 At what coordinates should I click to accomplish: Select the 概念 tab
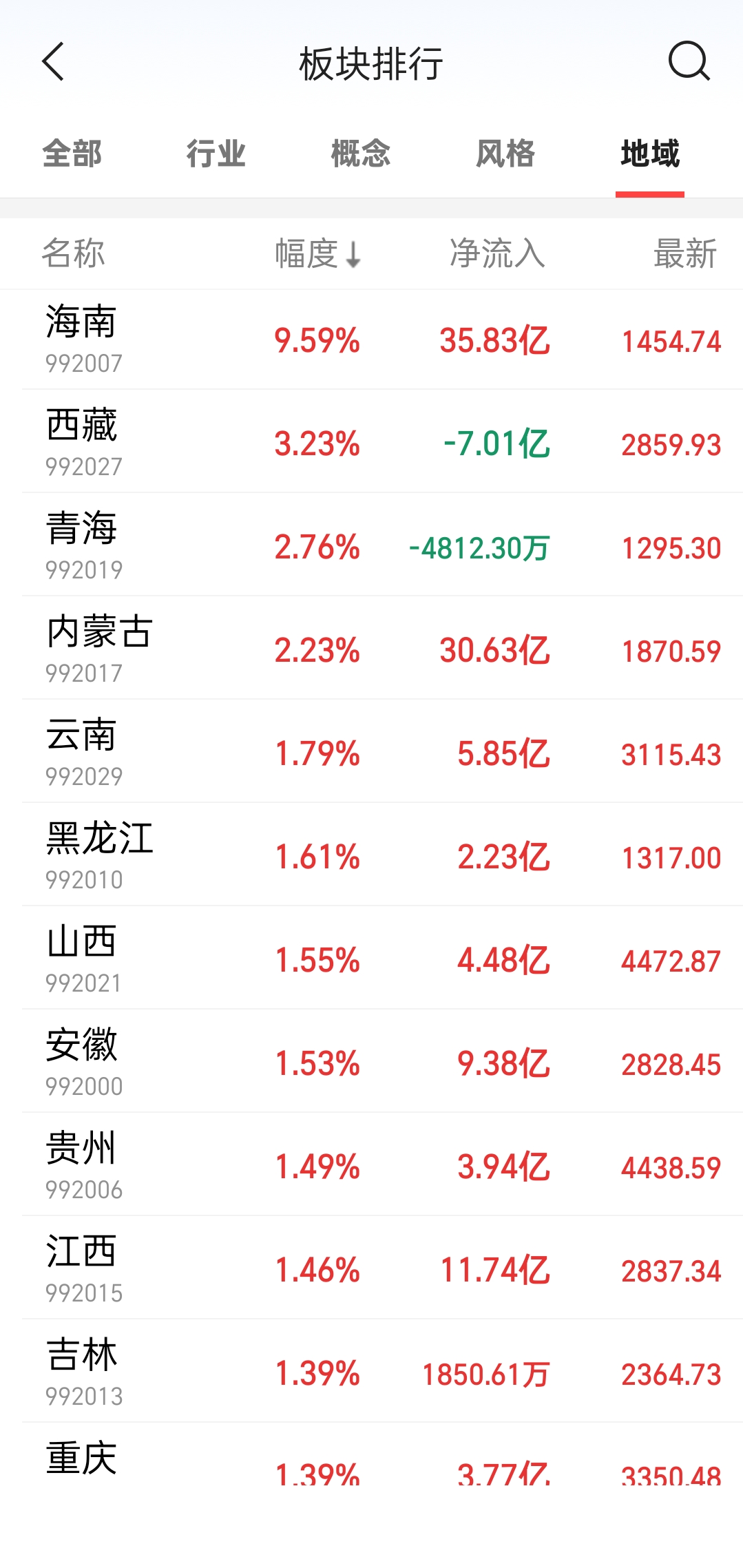pyautogui.click(x=361, y=154)
